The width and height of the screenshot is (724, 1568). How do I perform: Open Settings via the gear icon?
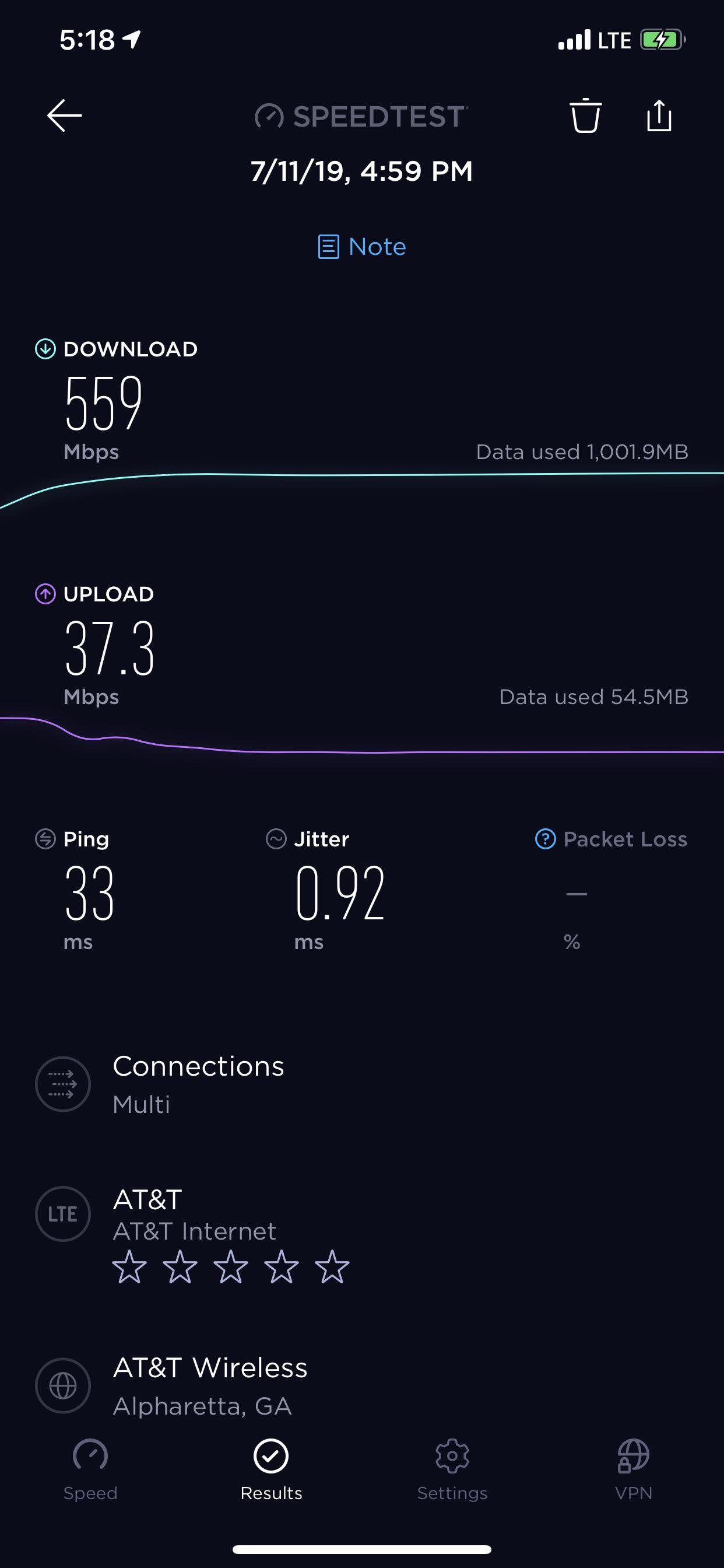tap(451, 1467)
